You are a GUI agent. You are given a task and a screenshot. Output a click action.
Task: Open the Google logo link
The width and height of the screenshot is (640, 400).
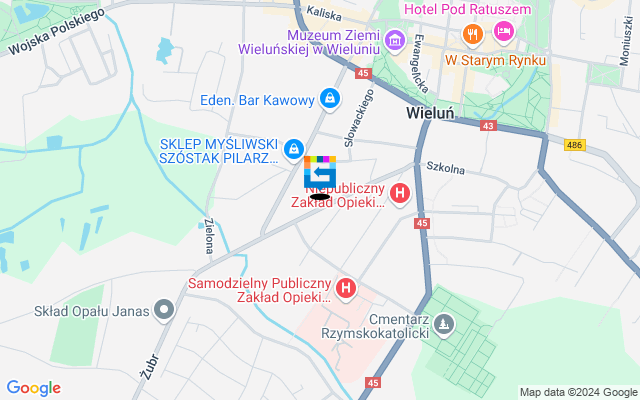[33, 388]
